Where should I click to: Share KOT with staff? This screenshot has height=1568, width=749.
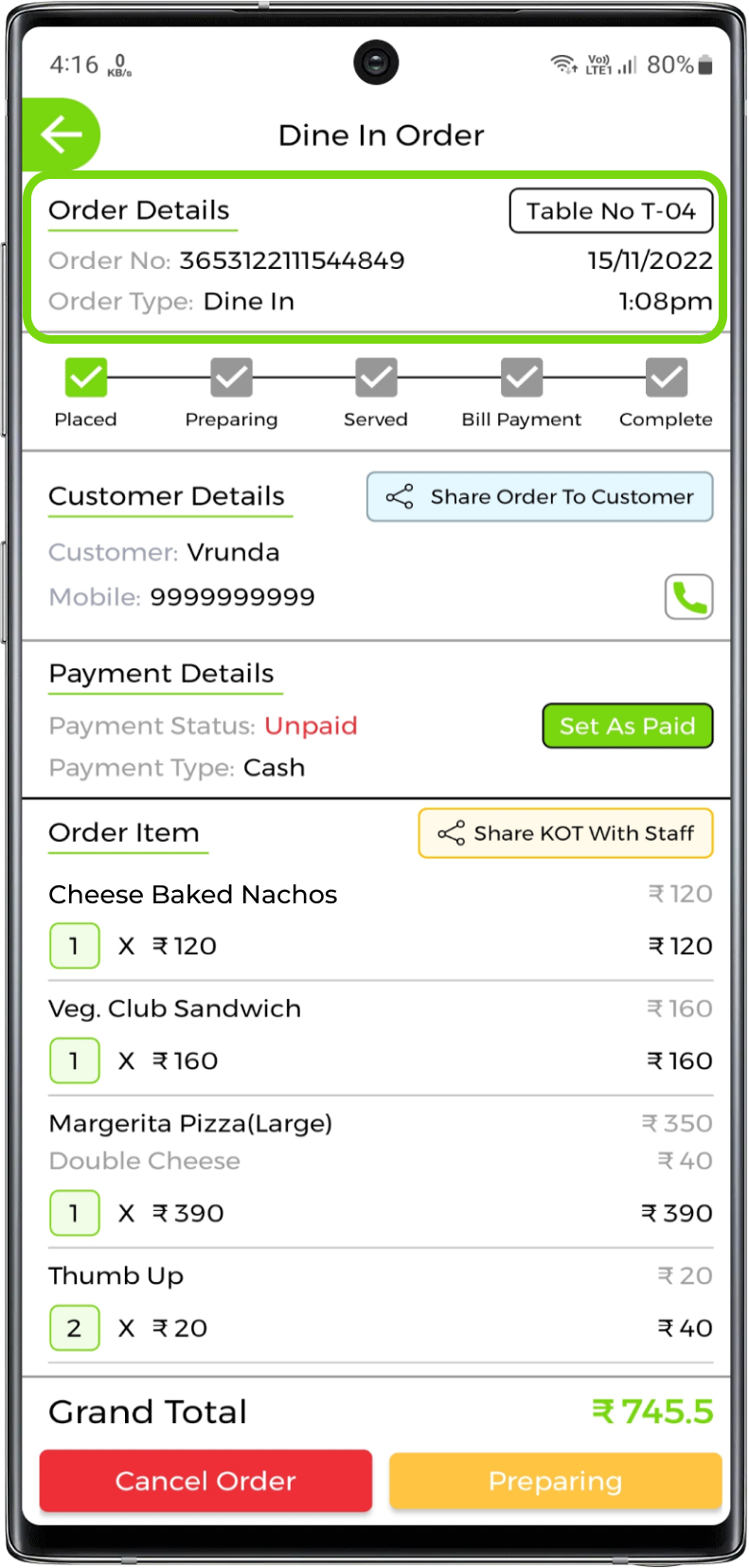565,833
